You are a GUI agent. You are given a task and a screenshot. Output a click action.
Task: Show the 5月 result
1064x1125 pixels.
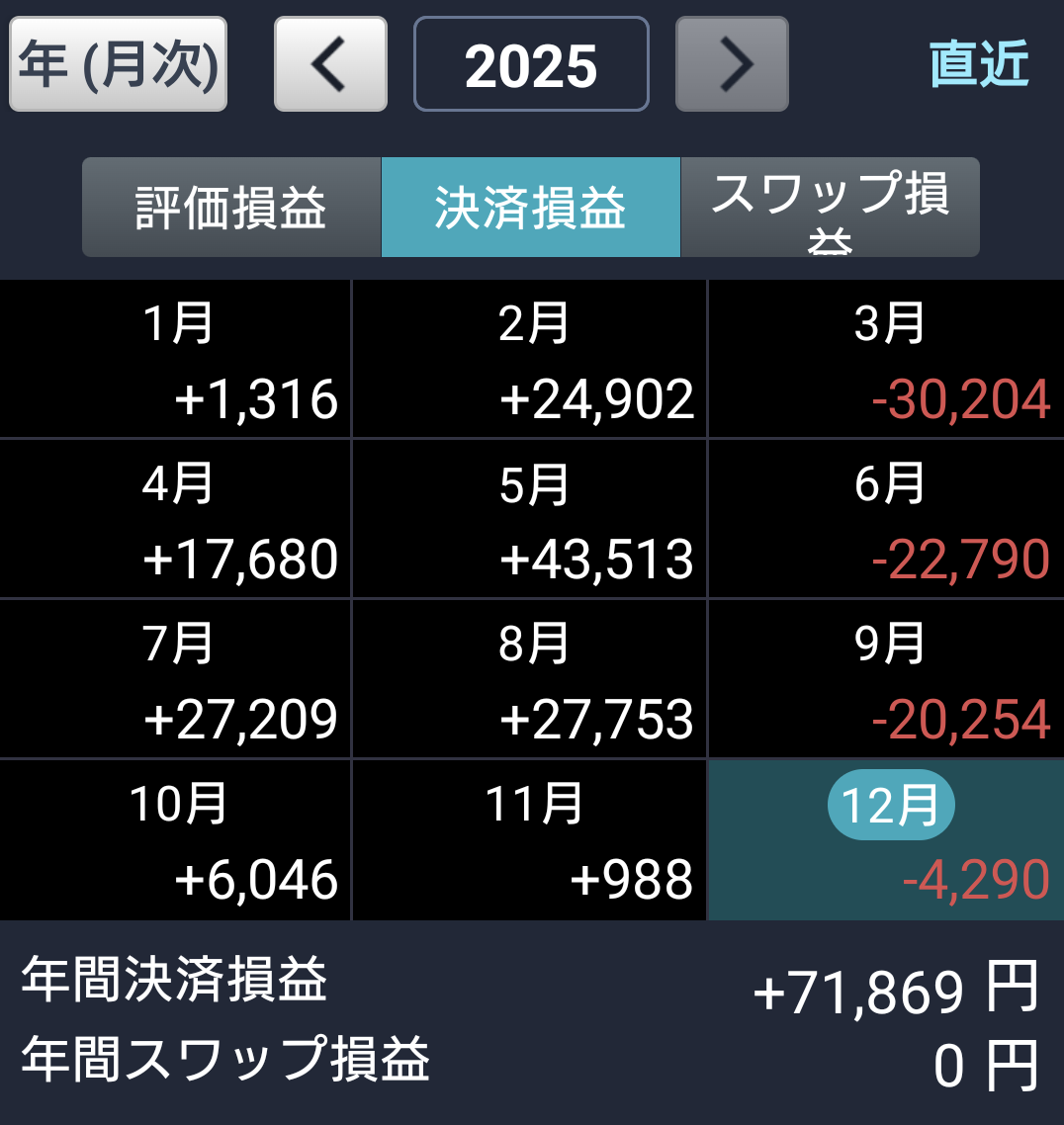pyautogui.click(x=530, y=519)
